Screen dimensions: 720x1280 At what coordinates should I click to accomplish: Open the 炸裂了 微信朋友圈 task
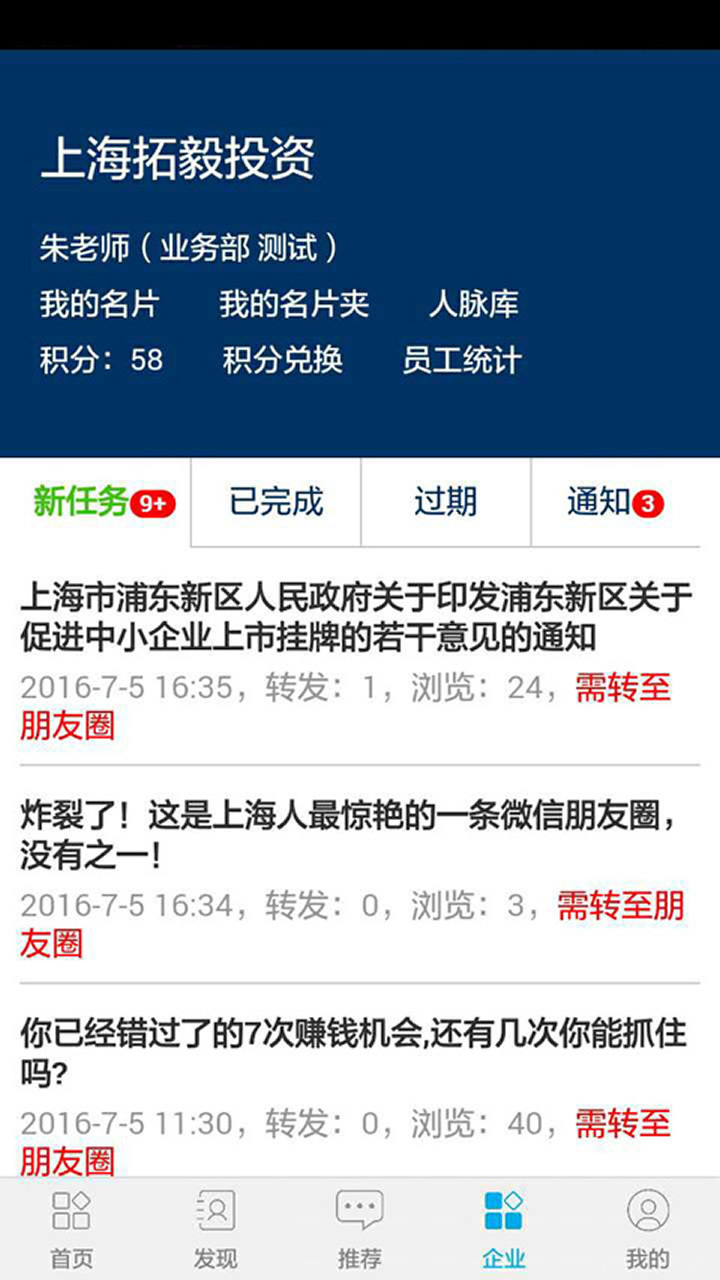pyautogui.click(x=356, y=835)
